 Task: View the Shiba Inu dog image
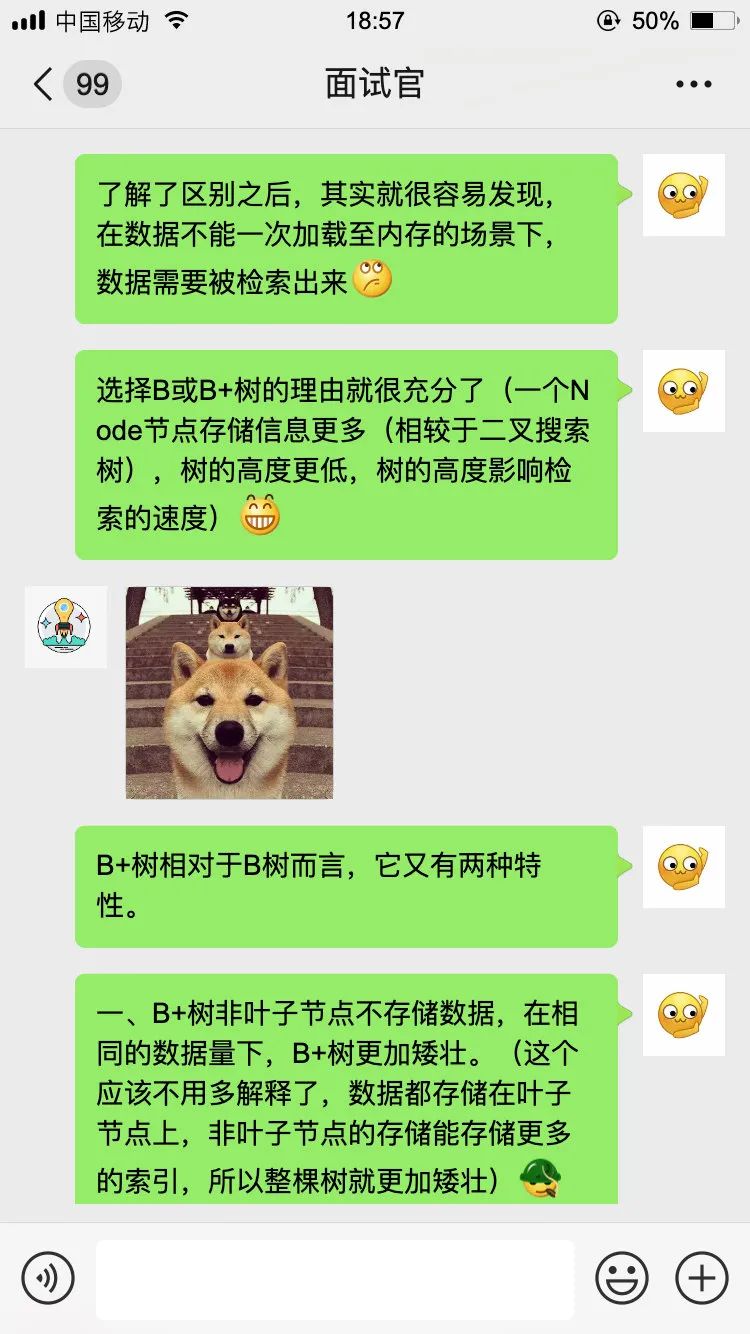[x=229, y=692]
